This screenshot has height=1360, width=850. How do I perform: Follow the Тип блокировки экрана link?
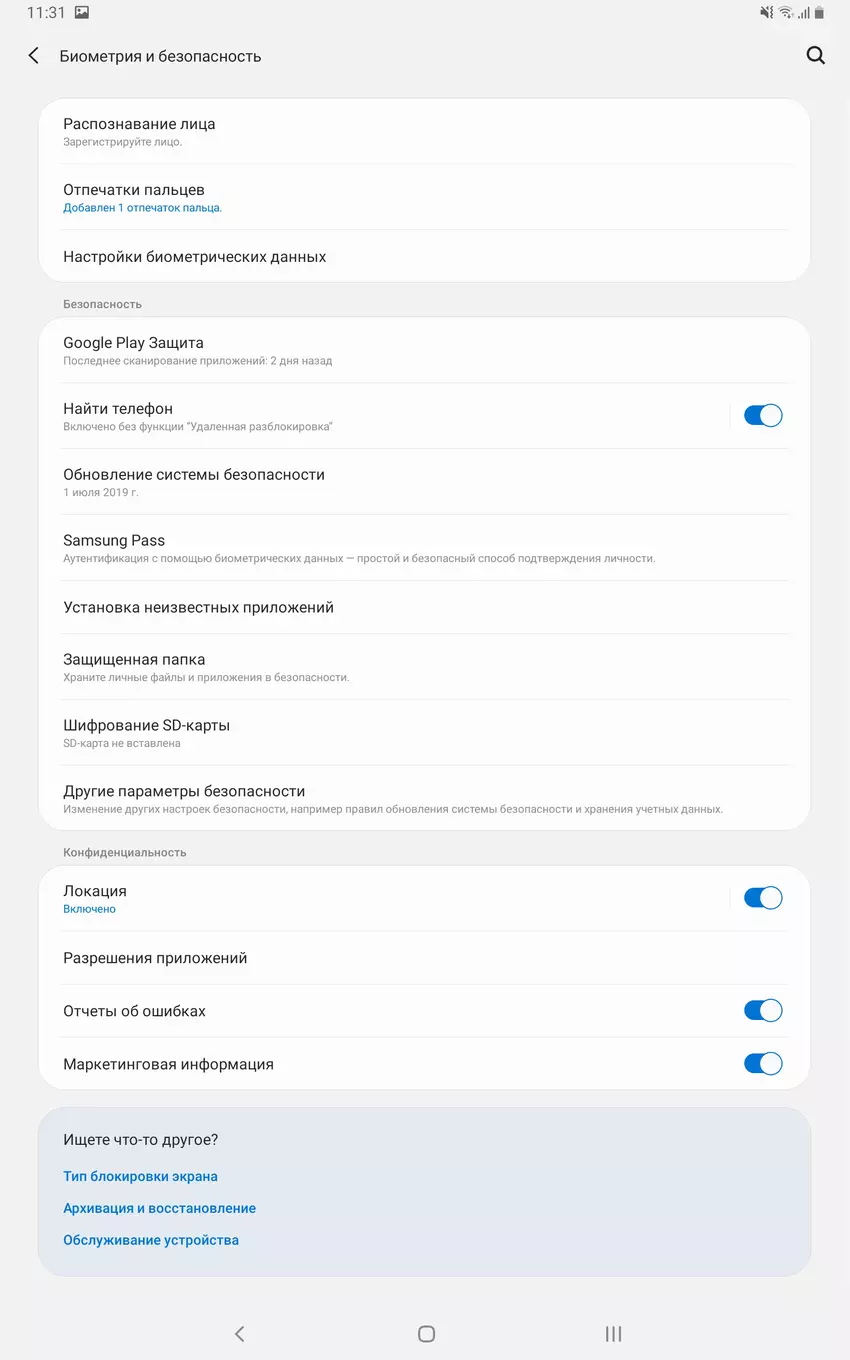(140, 1176)
